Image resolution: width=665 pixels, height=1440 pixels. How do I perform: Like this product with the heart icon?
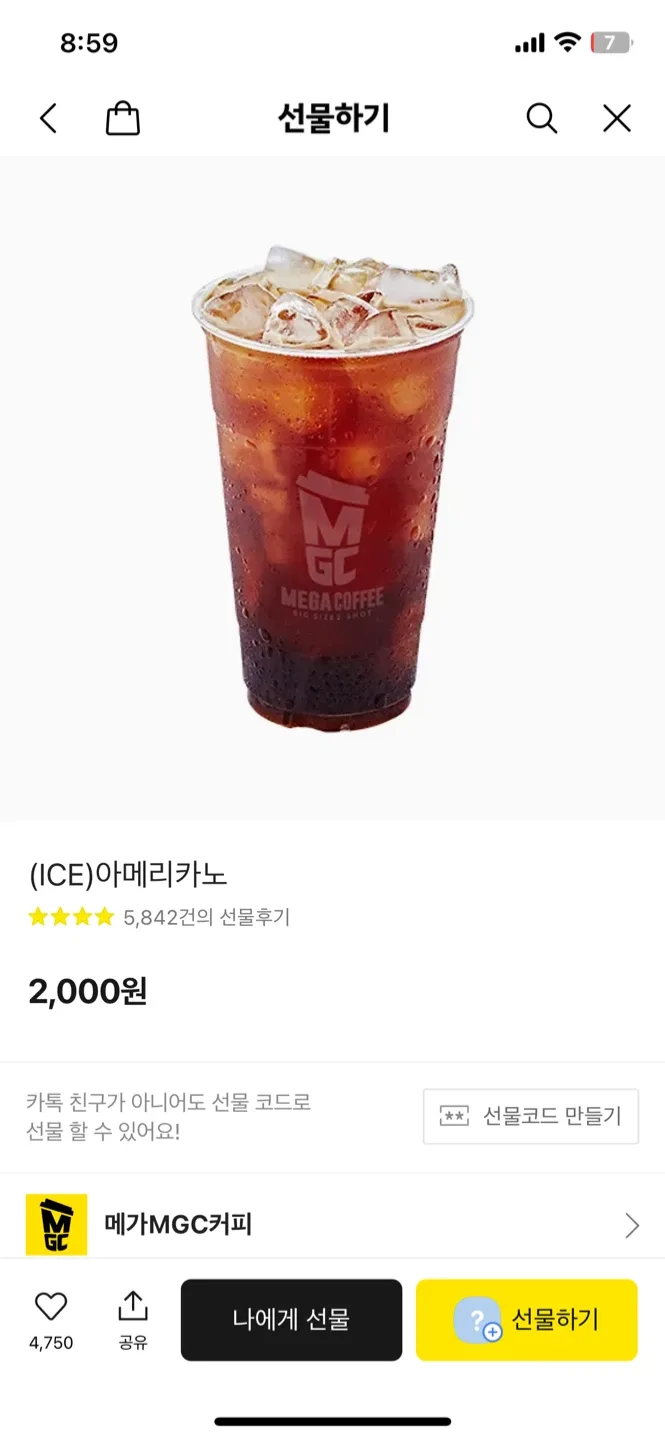50,1307
